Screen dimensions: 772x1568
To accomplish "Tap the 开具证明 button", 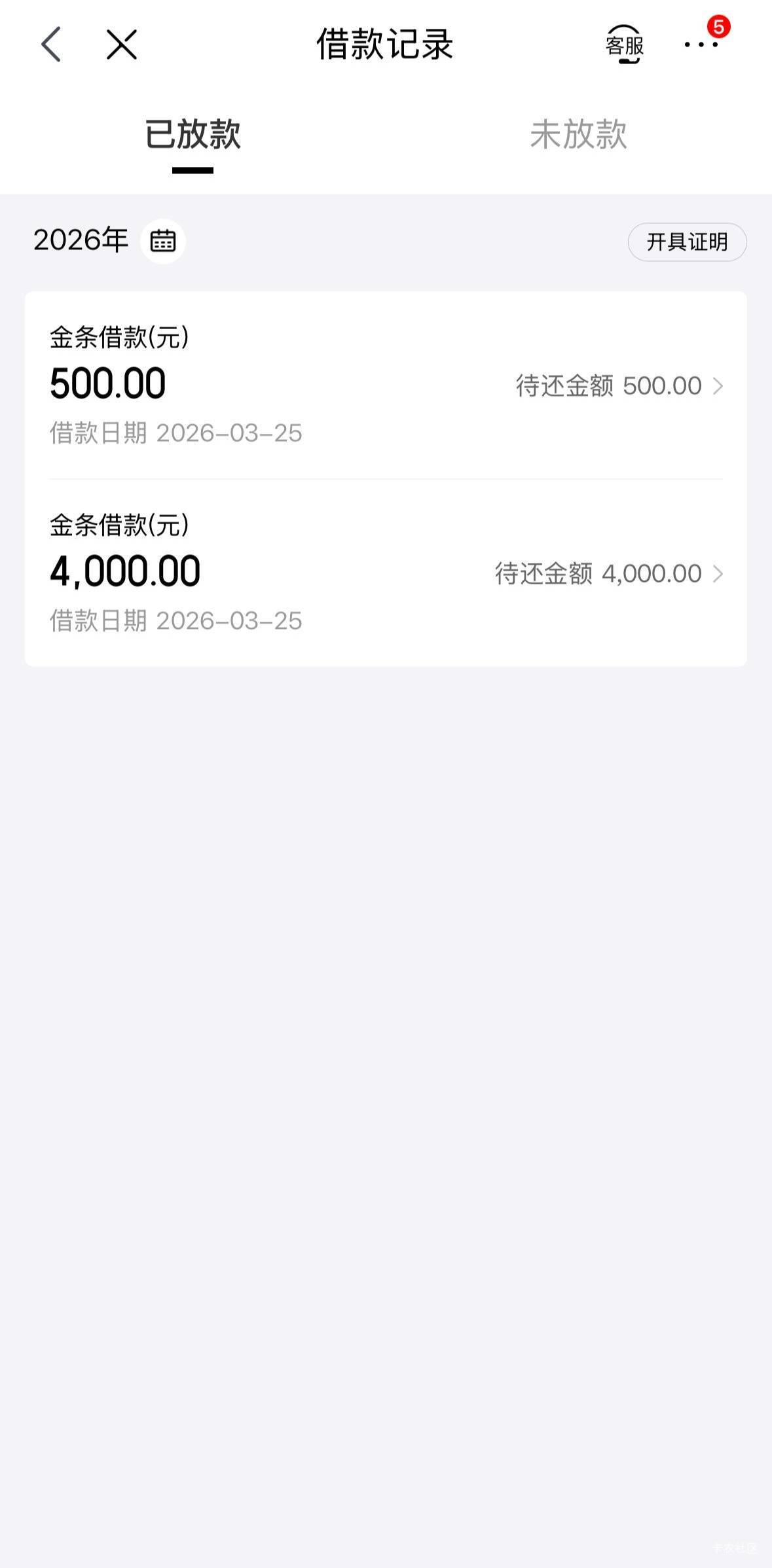I will (x=687, y=242).
